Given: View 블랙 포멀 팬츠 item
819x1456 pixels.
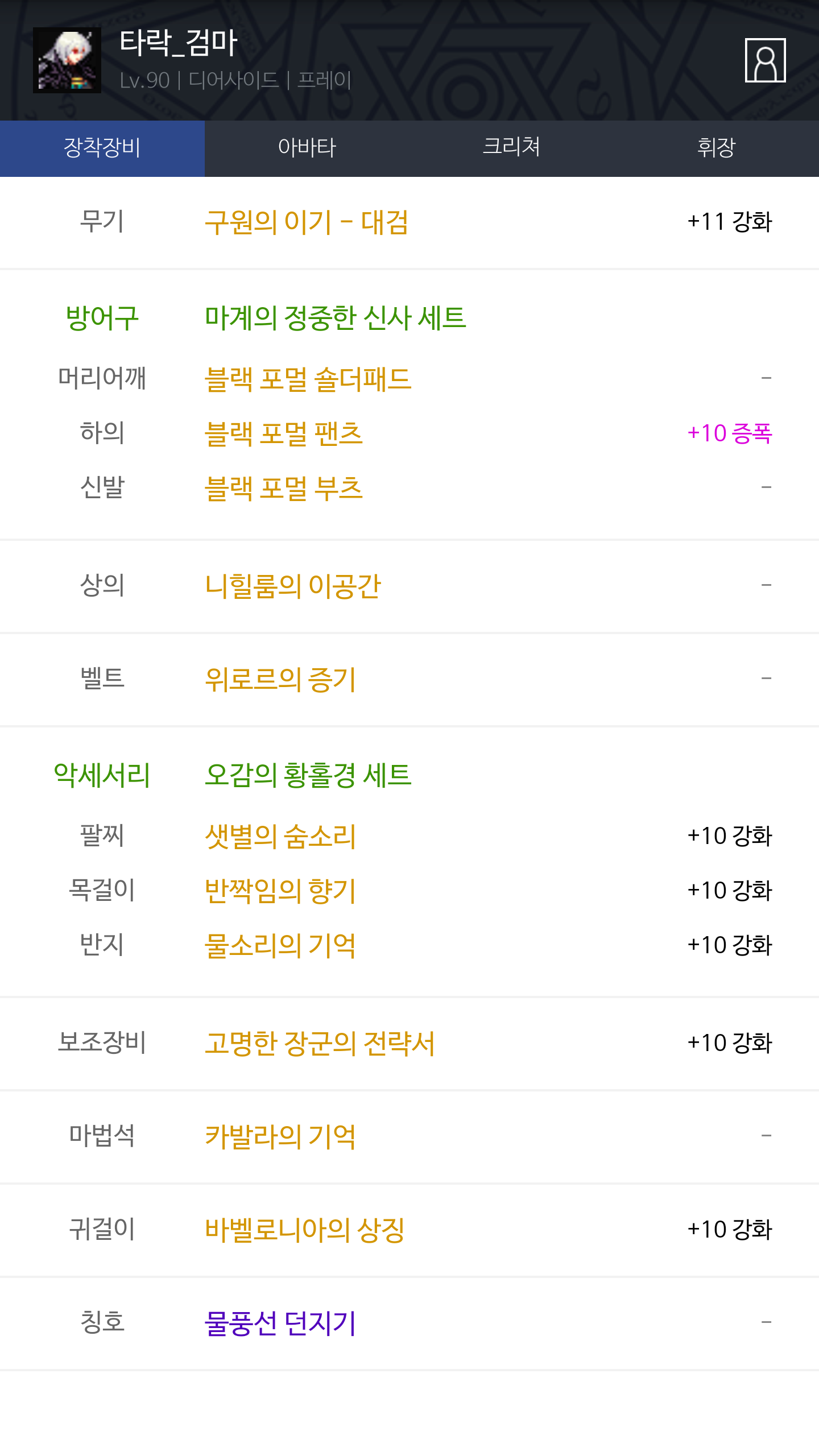Looking at the screenshot, I should point(283,433).
